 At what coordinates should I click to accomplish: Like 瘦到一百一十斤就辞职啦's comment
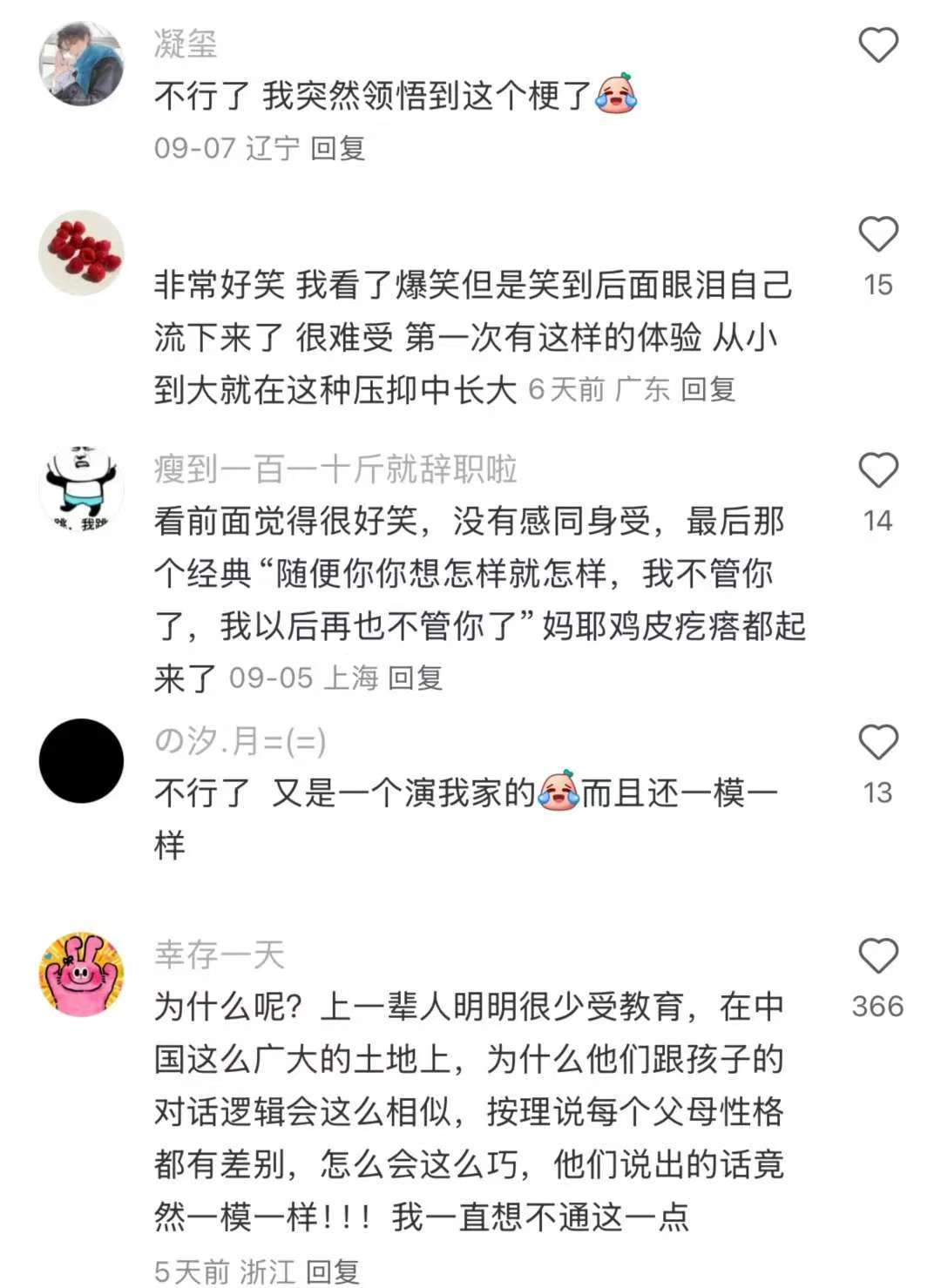coord(878,471)
